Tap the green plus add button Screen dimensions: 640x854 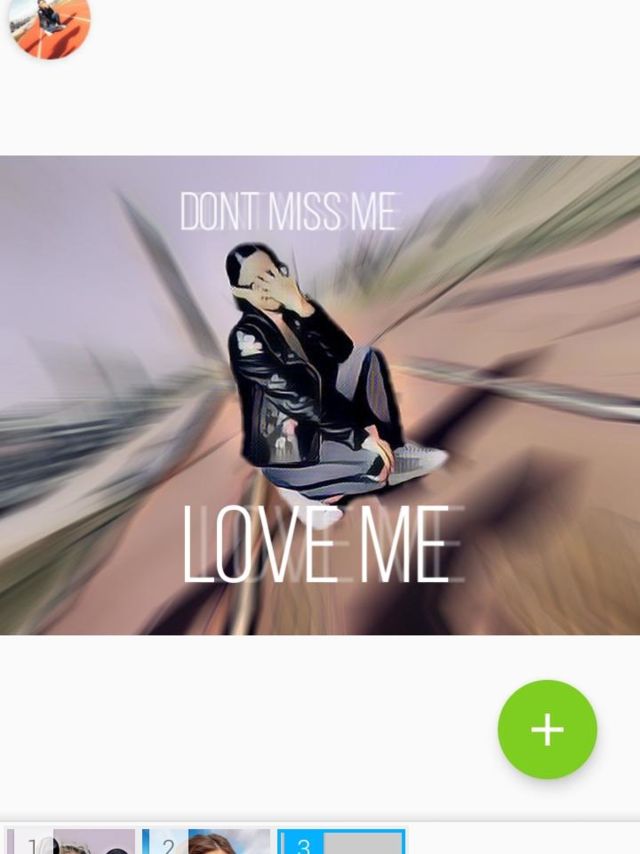point(547,729)
